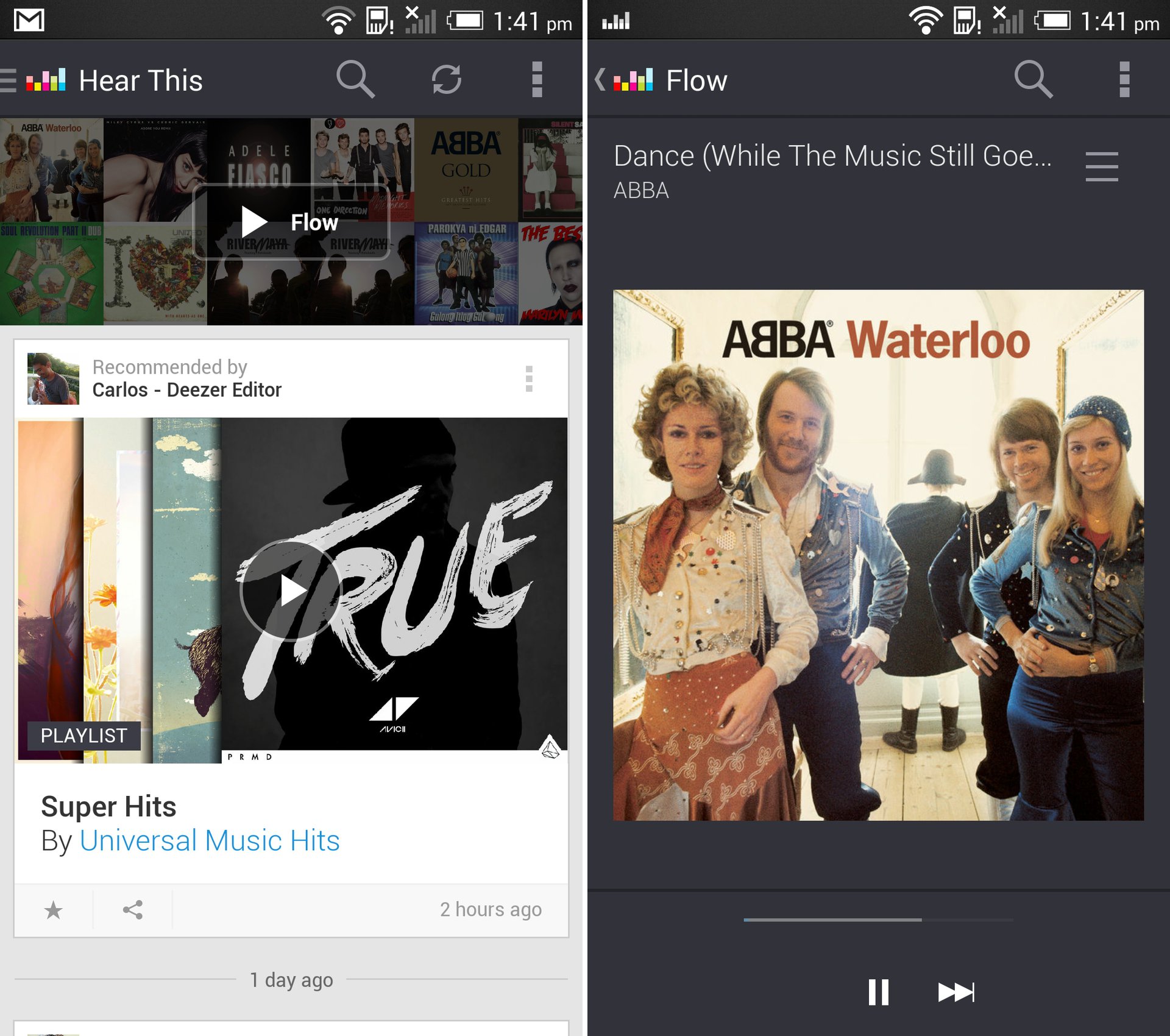Open overflow menu on Flow bar
1170x1036 pixels.
pos(1124,80)
